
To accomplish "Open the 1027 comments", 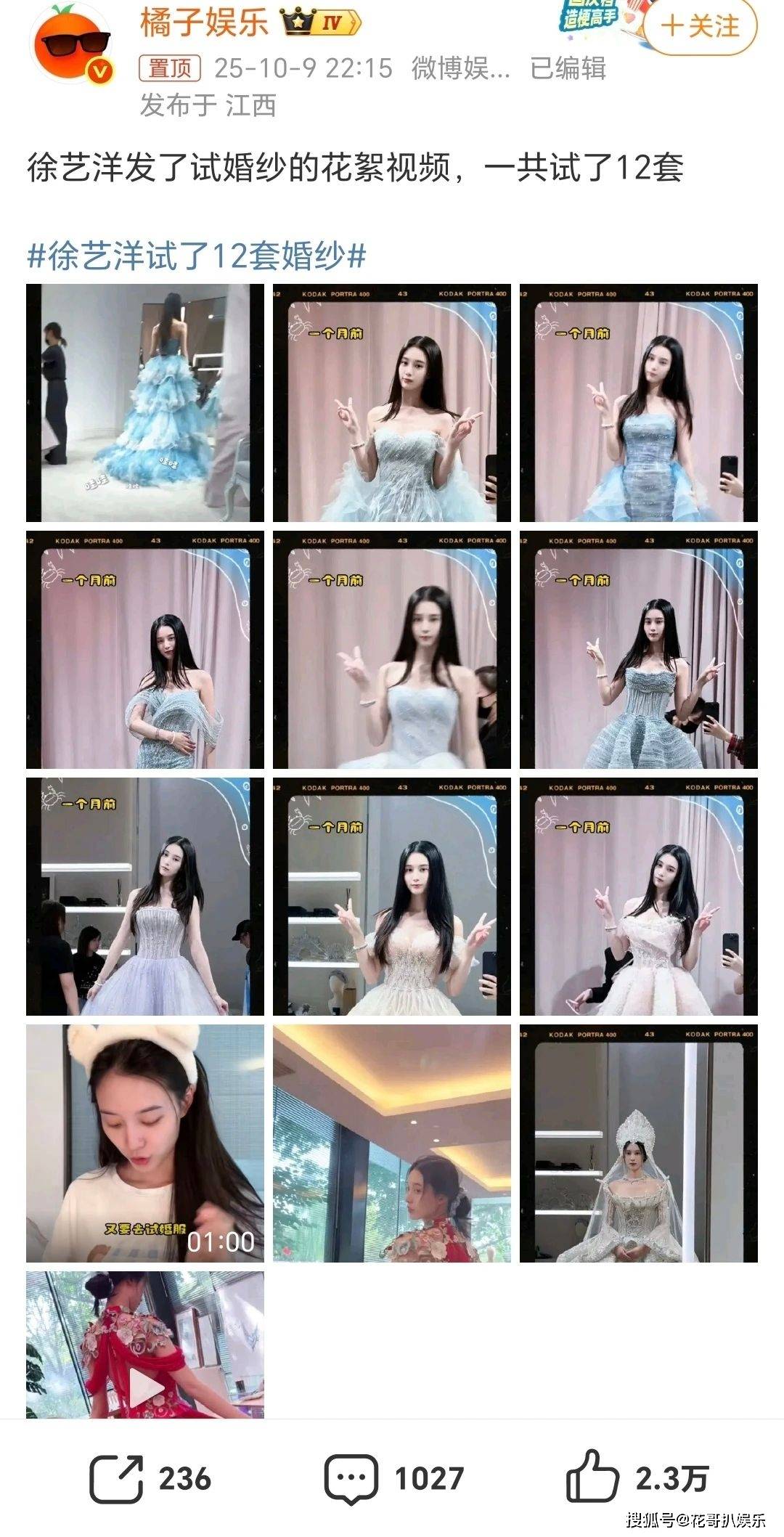I will (352, 1478).
